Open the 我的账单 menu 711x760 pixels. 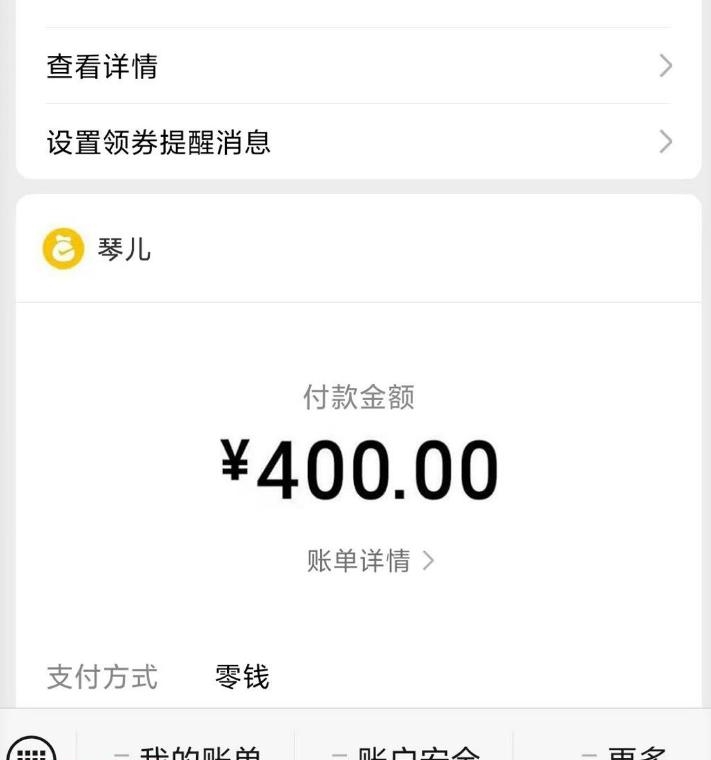click(x=188, y=750)
